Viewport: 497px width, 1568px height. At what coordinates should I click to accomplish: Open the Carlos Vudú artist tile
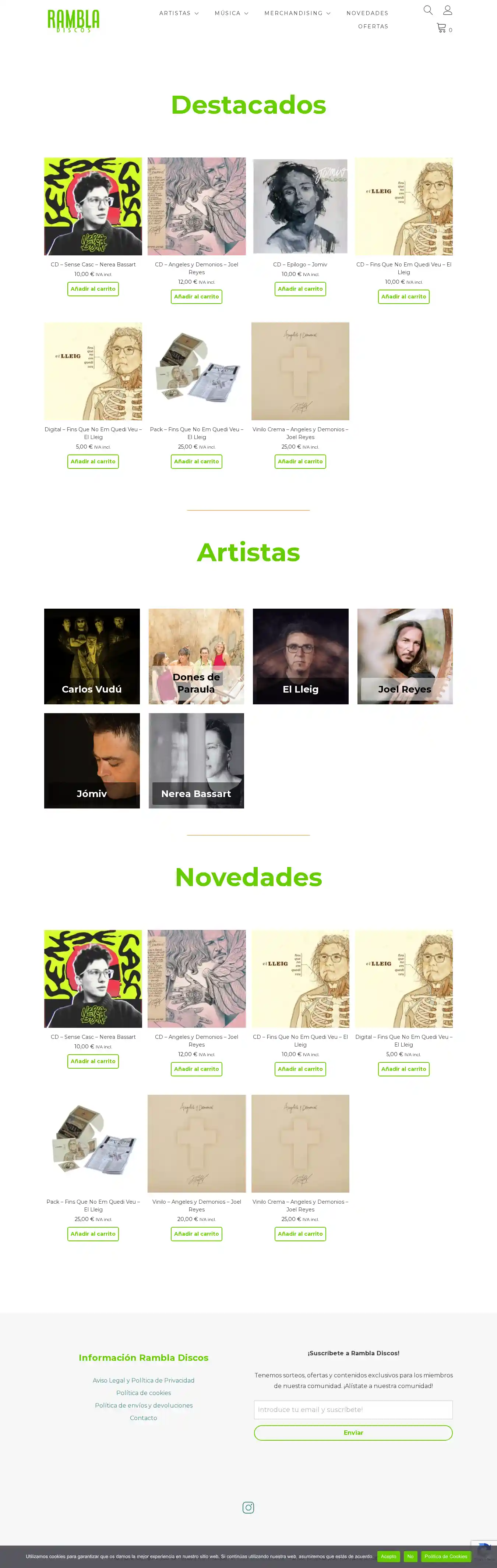pyautogui.click(x=92, y=656)
